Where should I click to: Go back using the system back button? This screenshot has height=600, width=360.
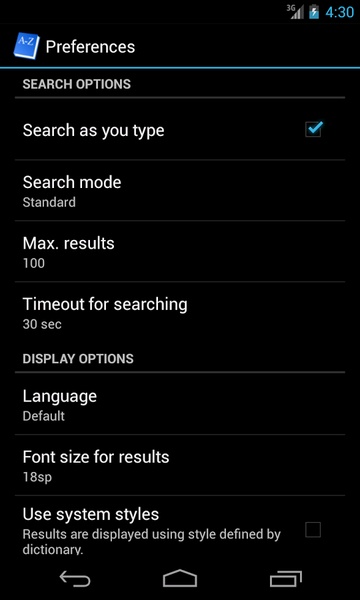coord(75,578)
